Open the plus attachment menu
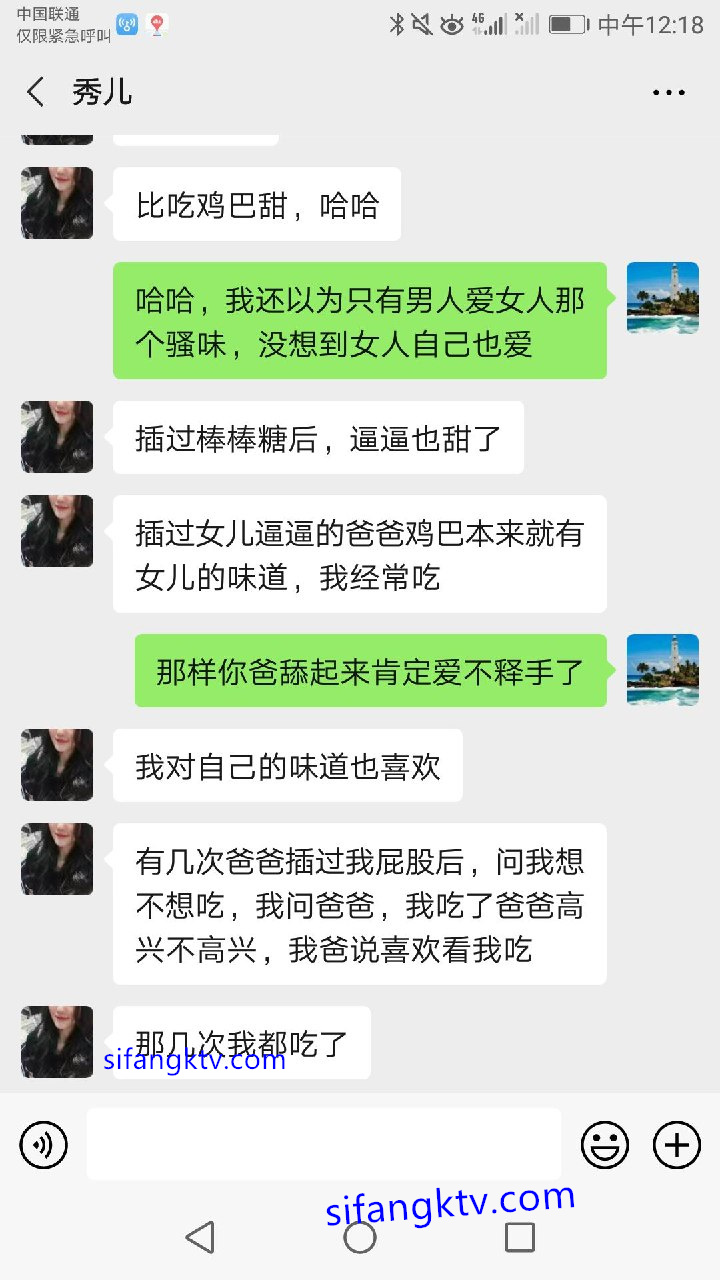Viewport: 720px width, 1280px height. [677, 1145]
